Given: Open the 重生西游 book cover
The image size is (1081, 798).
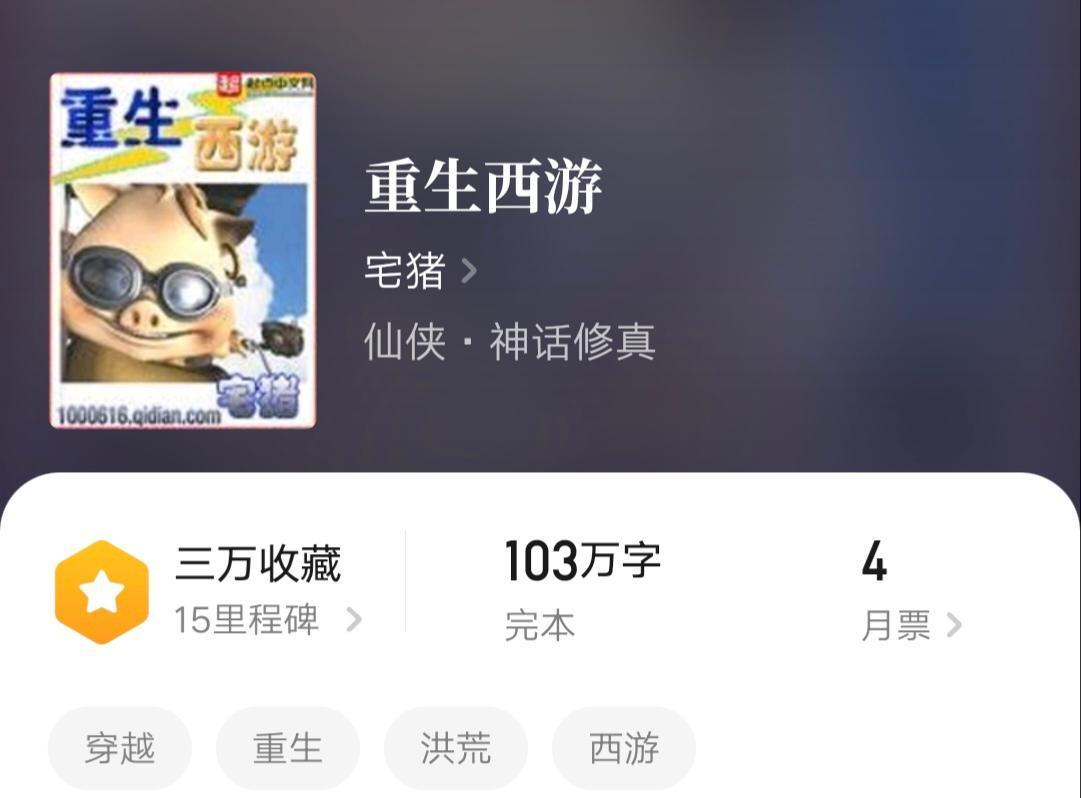Looking at the screenshot, I should [x=183, y=250].
